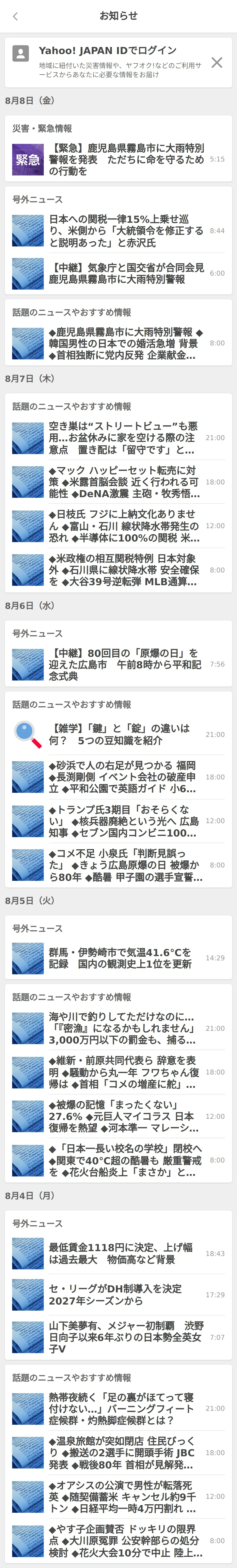Viewport: 237px width, 1568px height.
Task: Dismiss the Yahoo! JAPAN ID login banner
Action: (217, 62)
